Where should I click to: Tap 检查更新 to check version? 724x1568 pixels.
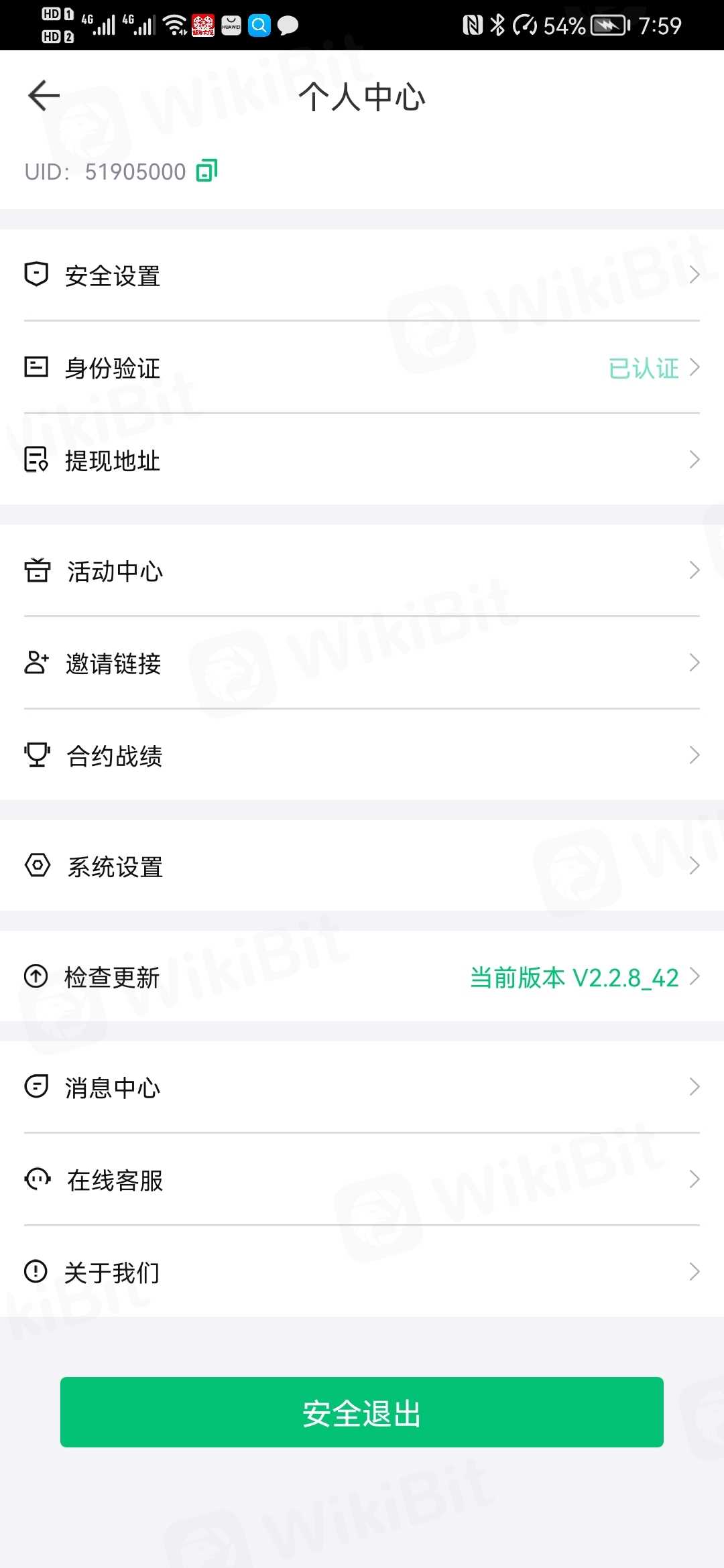click(x=362, y=977)
